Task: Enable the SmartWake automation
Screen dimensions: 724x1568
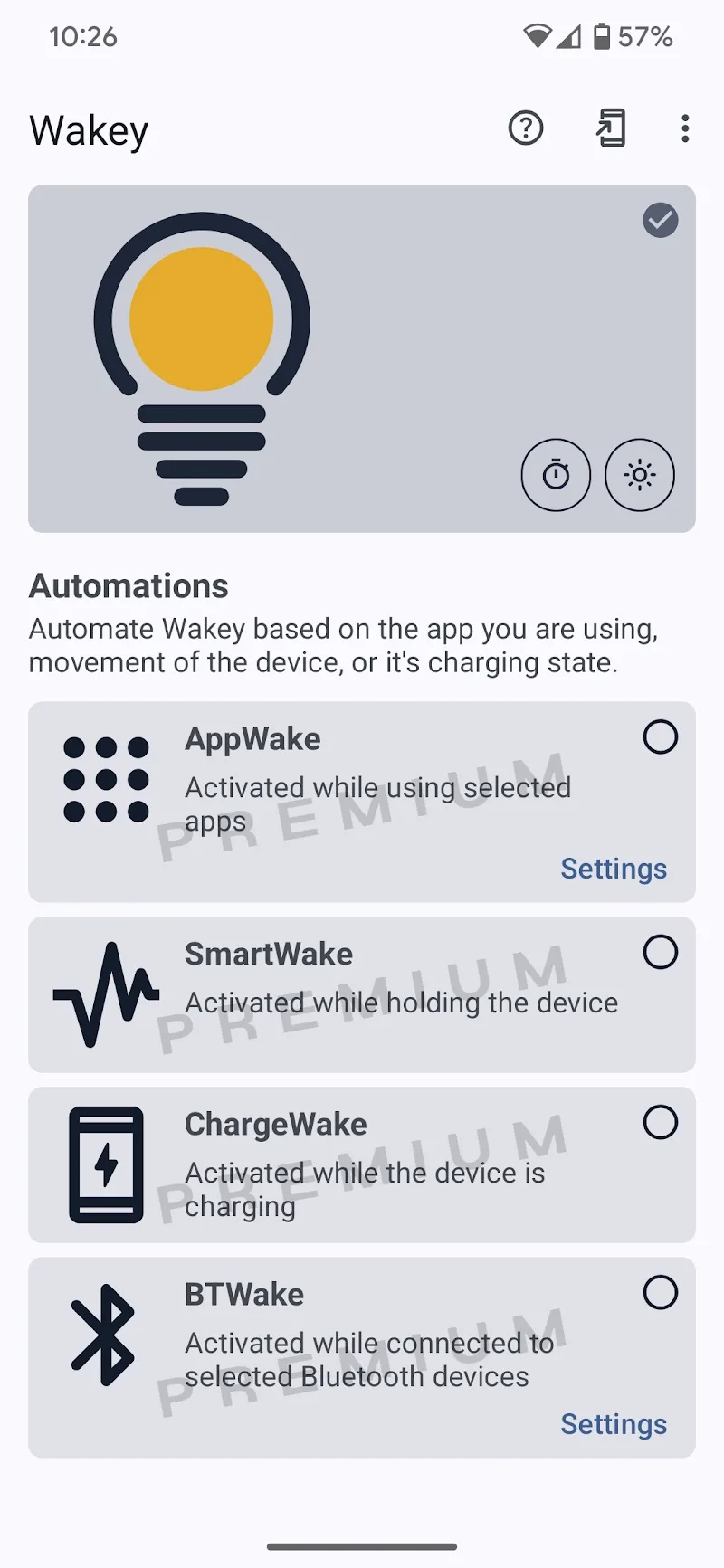Action: pyautogui.click(x=660, y=952)
